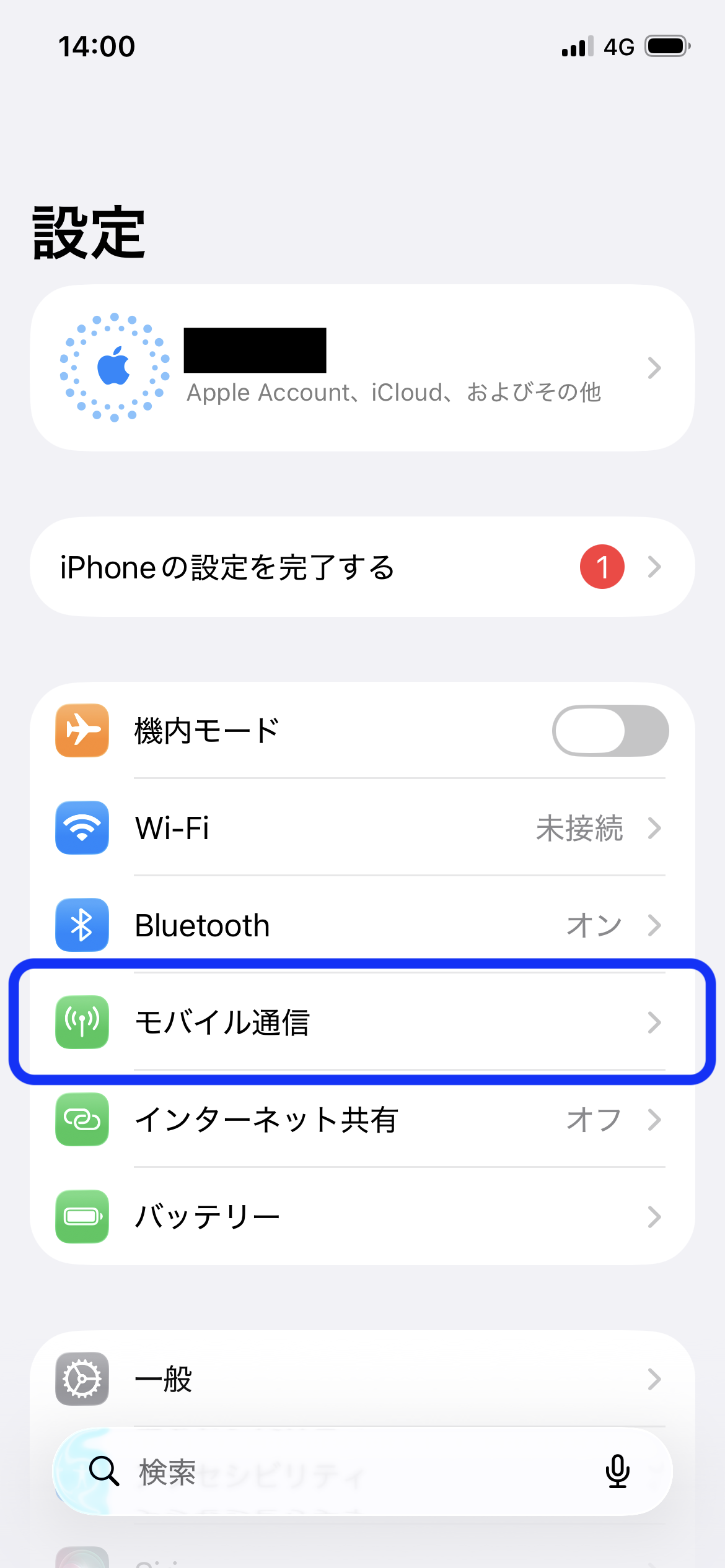
Task: Open インターネット共有 settings
Action: click(x=362, y=1119)
